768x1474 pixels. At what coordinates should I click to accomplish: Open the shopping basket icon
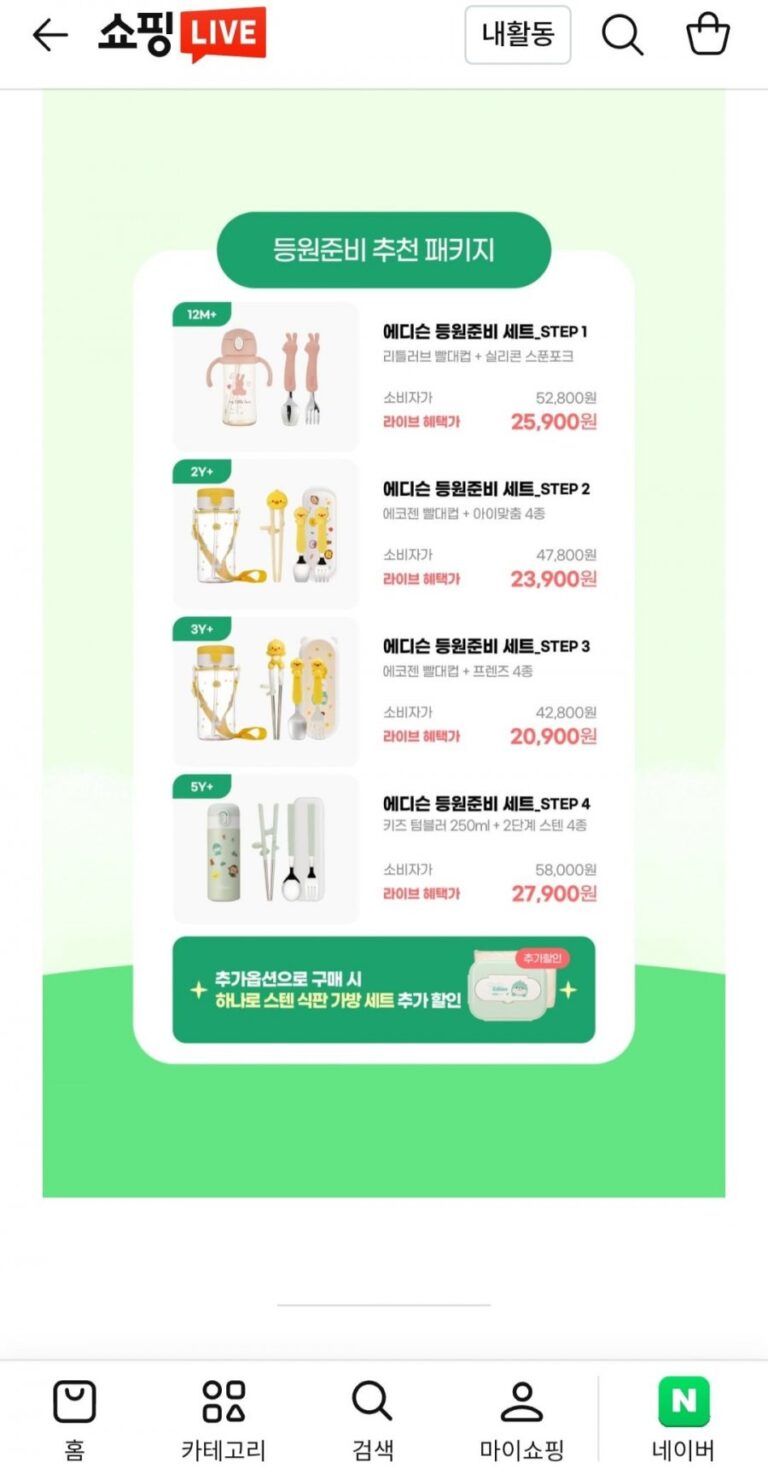[708, 35]
